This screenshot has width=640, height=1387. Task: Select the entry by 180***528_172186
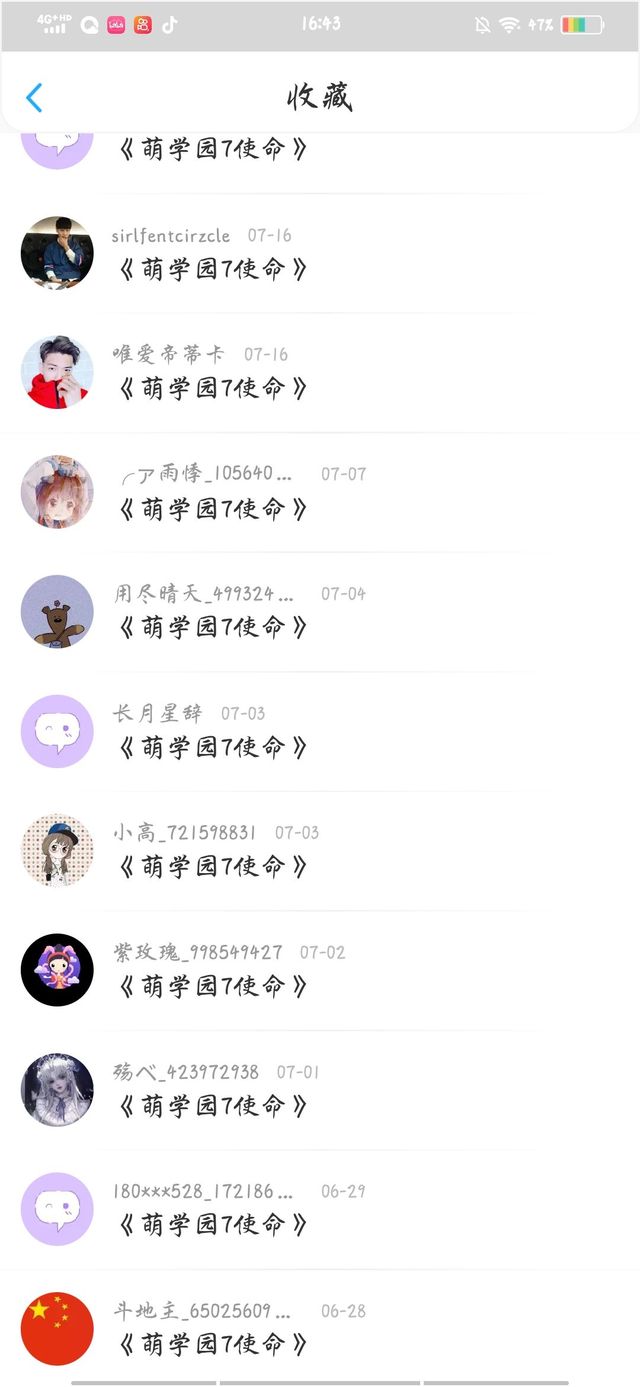[x=213, y=1223]
